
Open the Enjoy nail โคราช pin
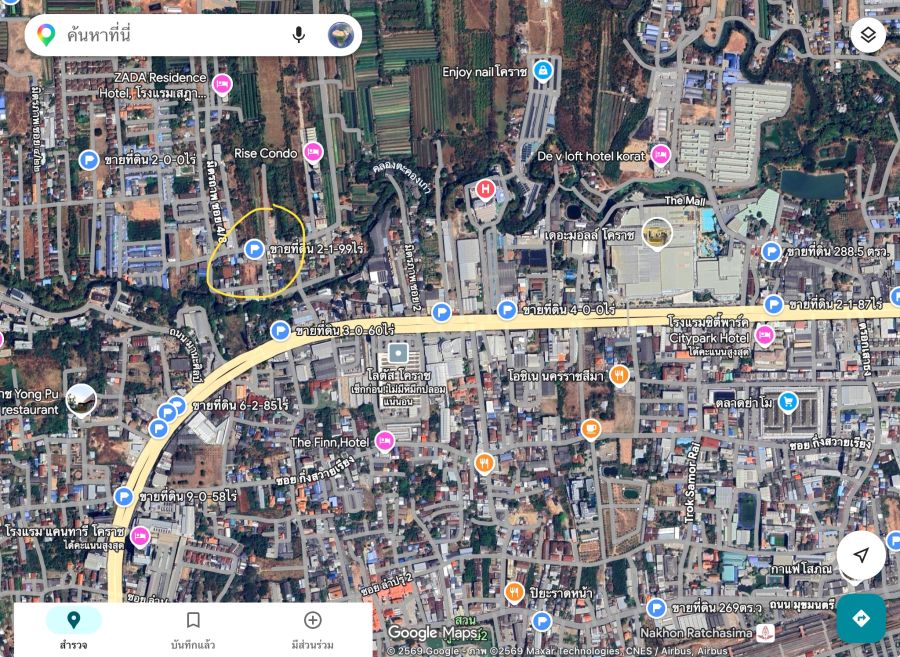tap(542, 71)
